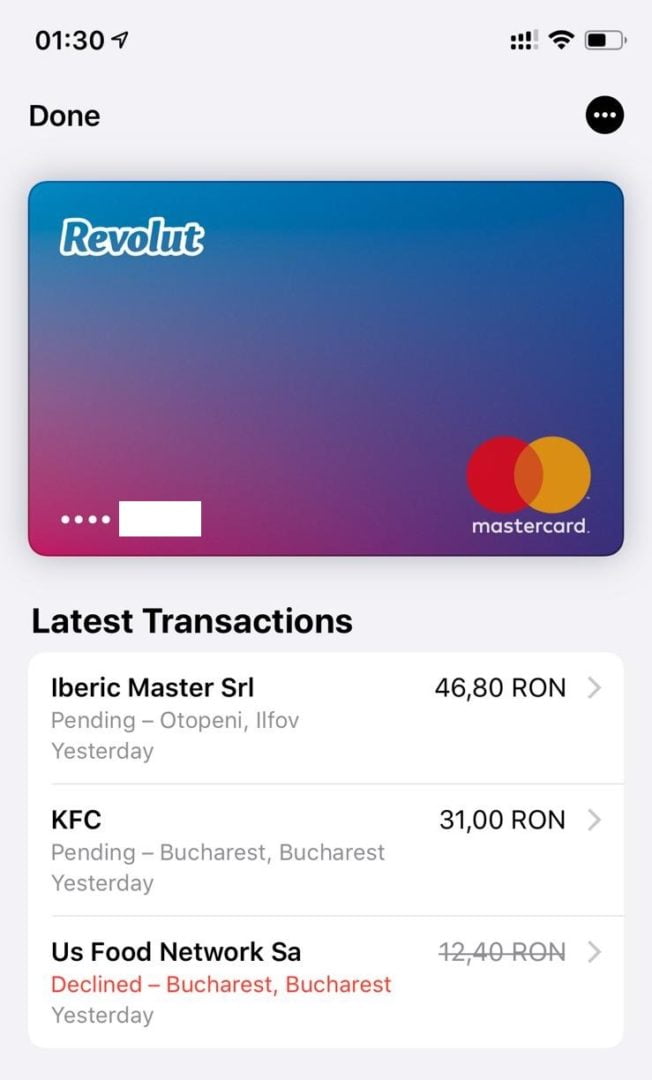The height and width of the screenshot is (1080, 652).
Task: Tap the Revolut Mastercard card
Action: [x=325, y=368]
